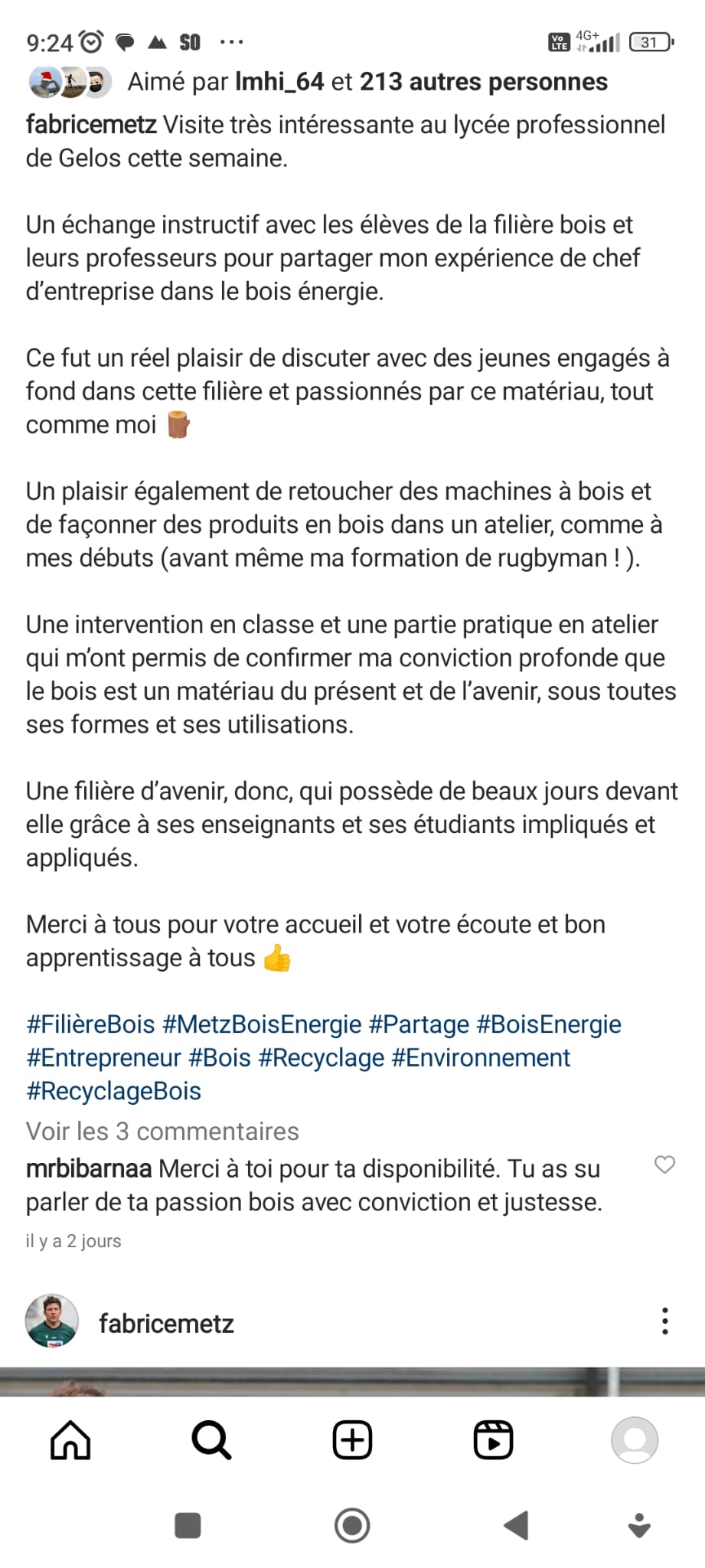Open the #Entrepreneur hashtag
Viewport: 705px width, 1568px height.
pos(103,1058)
